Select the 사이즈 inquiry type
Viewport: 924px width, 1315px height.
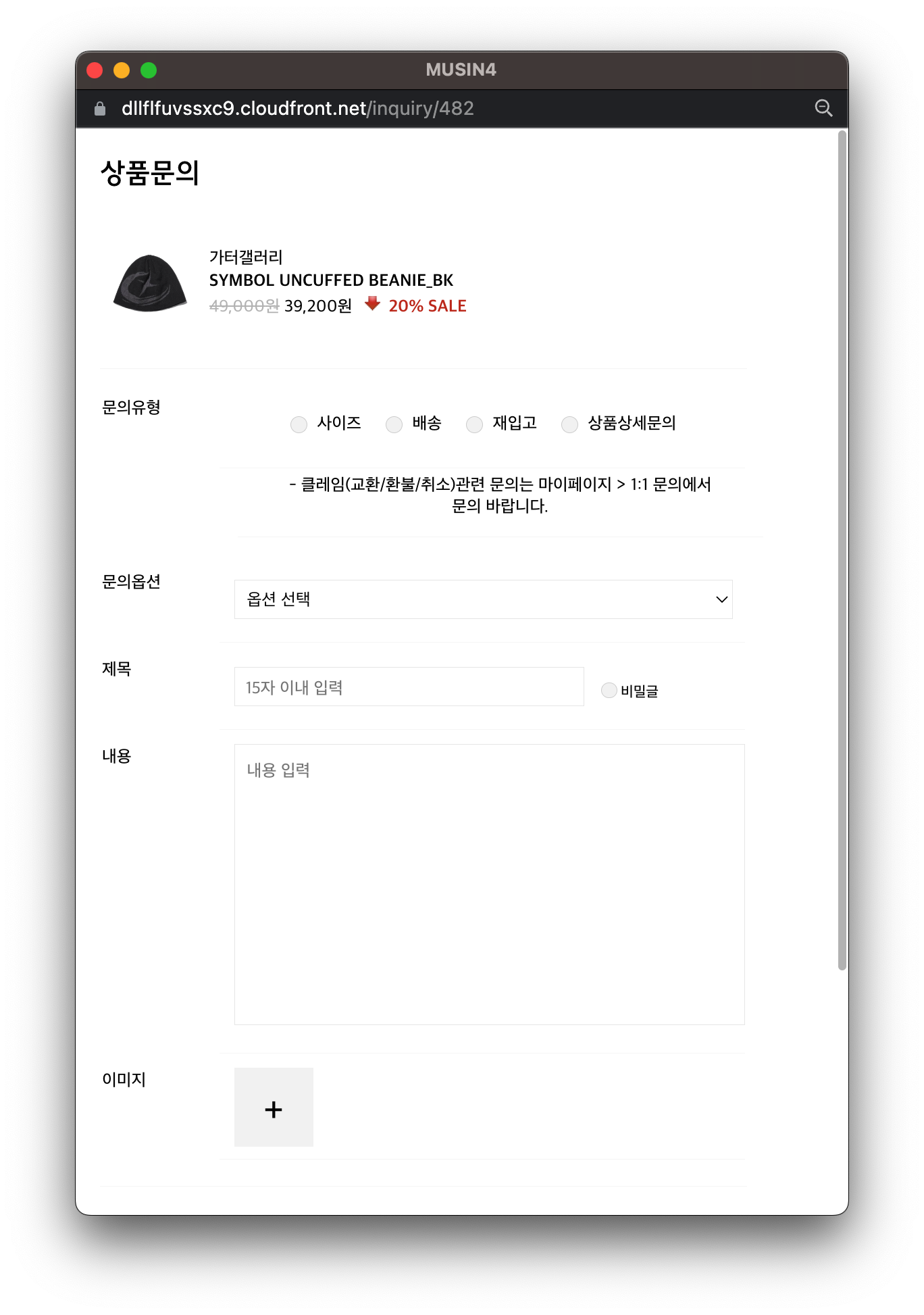[x=299, y=424]
